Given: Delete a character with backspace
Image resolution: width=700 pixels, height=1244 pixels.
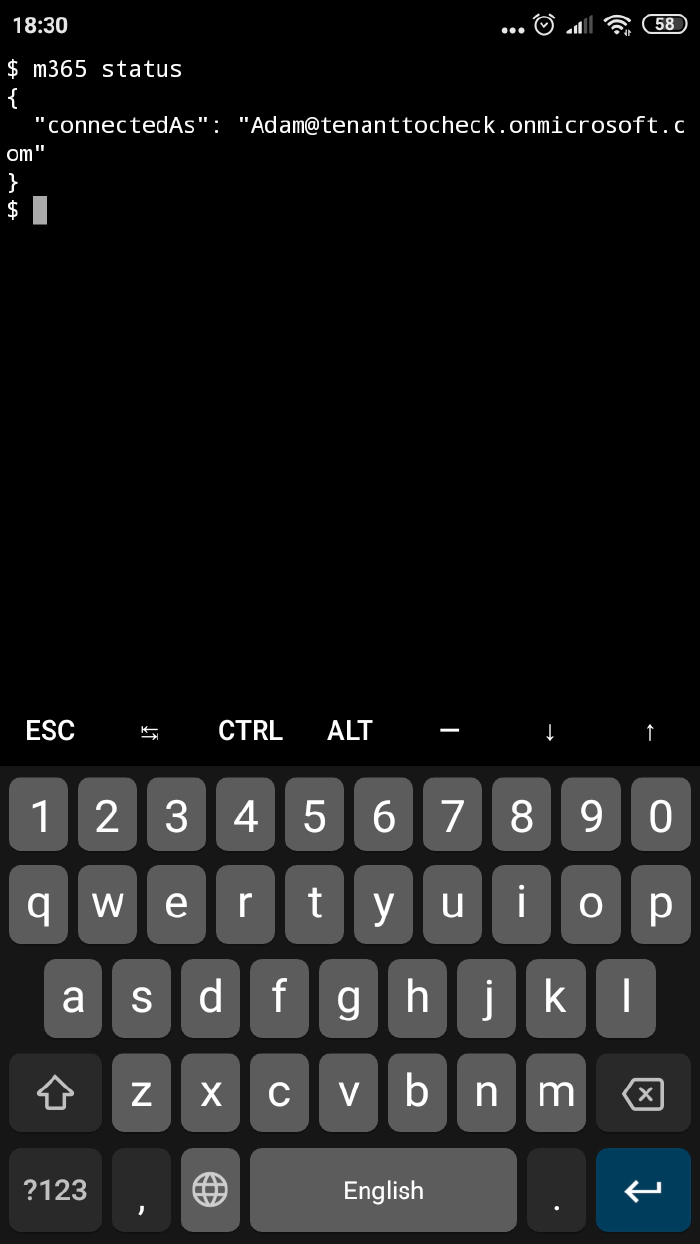Looking at the screenshot, I should (x=643, y=1094).
